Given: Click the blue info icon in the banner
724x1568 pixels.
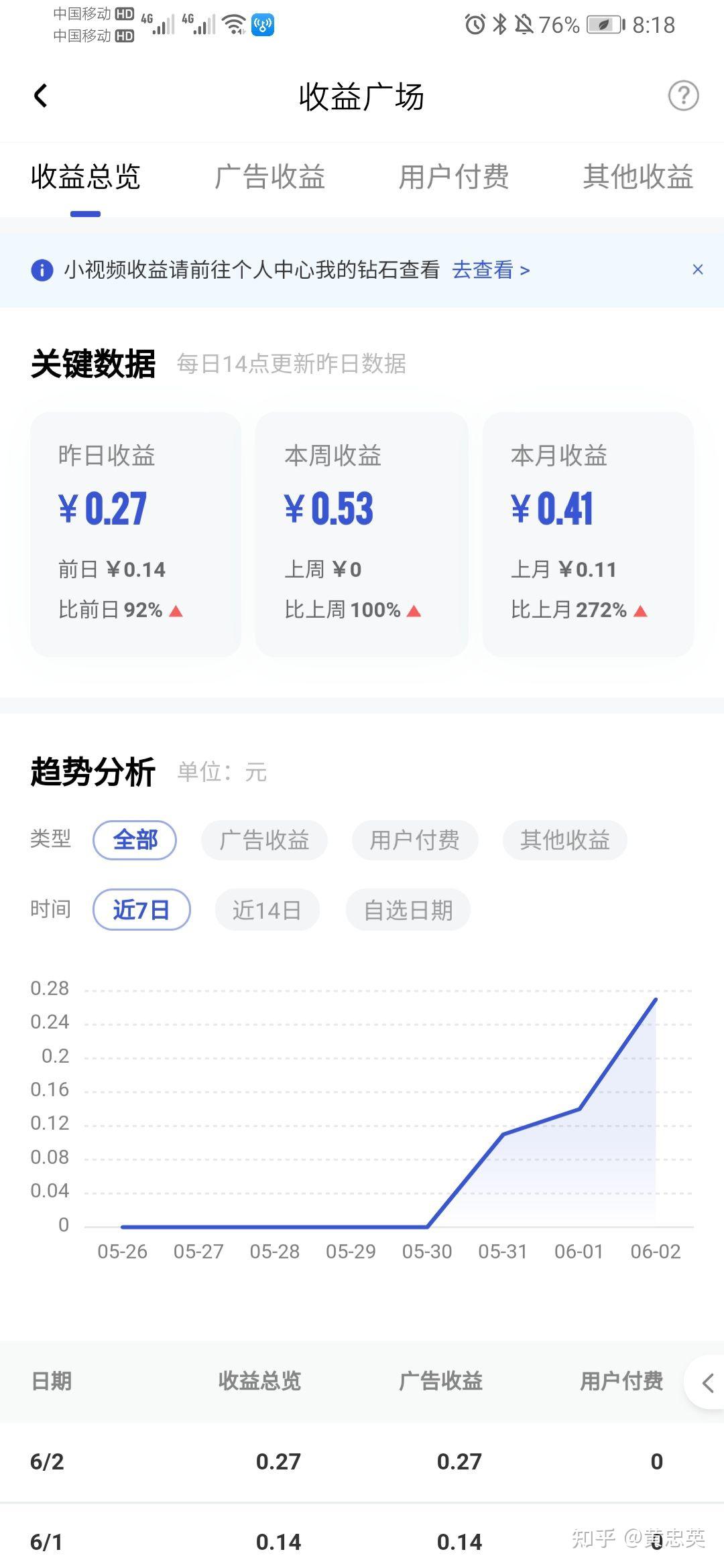Looking at the screenshot, I should 42,269.
